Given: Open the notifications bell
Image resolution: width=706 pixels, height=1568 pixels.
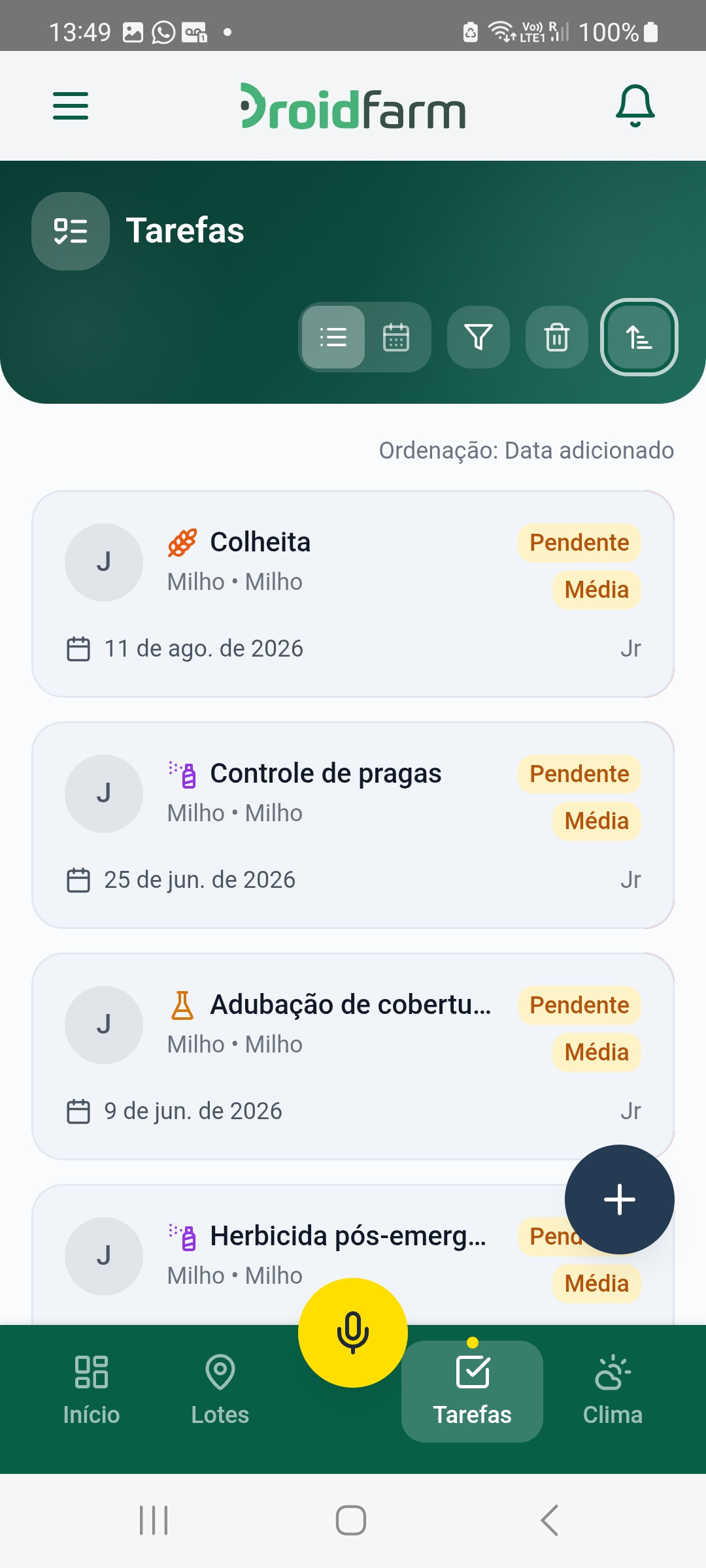Looking at the screenshot, I should point(633,106).
